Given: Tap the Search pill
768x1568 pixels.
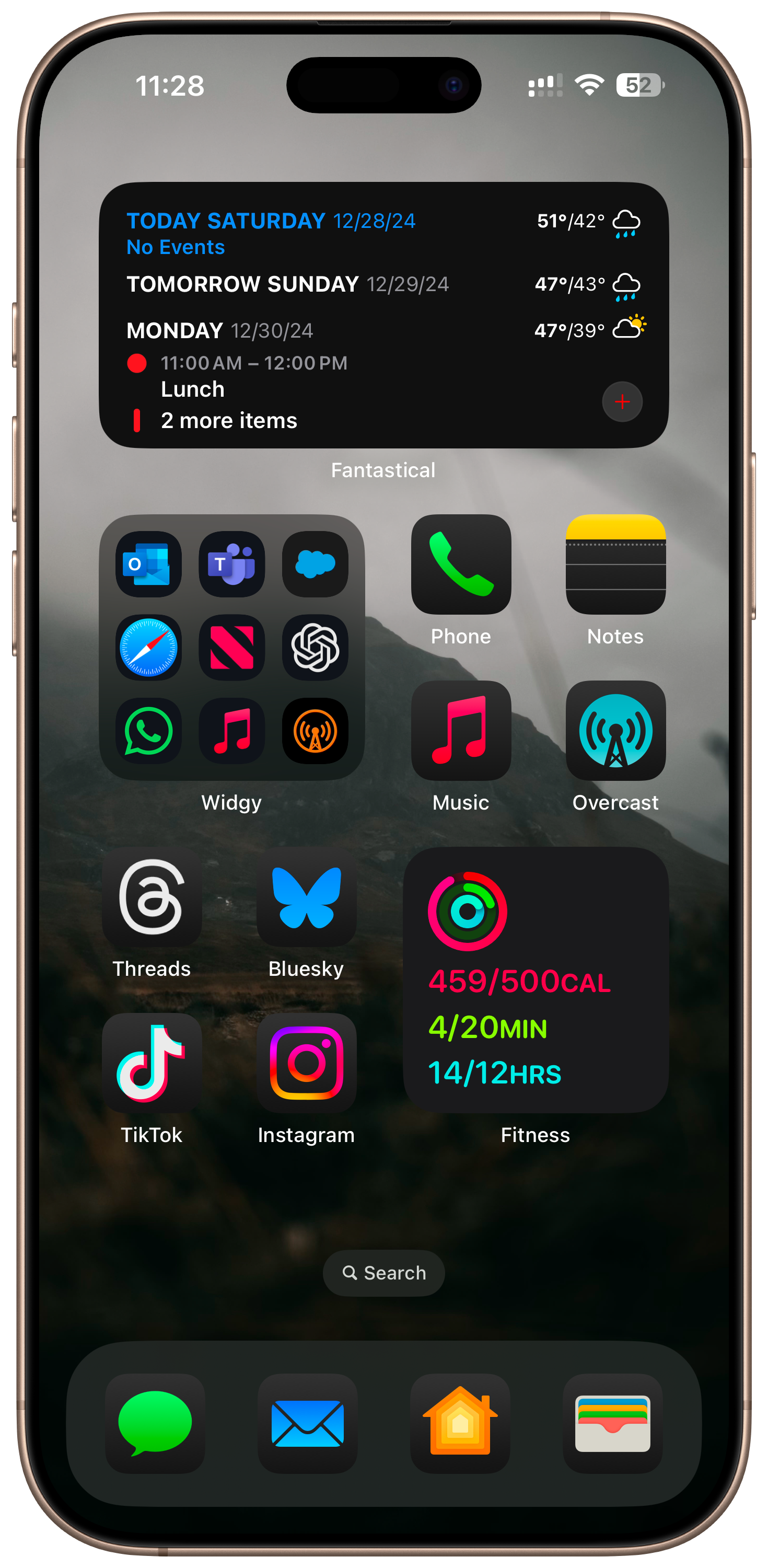Looking at the screenshot, I should click(384, 1273).
